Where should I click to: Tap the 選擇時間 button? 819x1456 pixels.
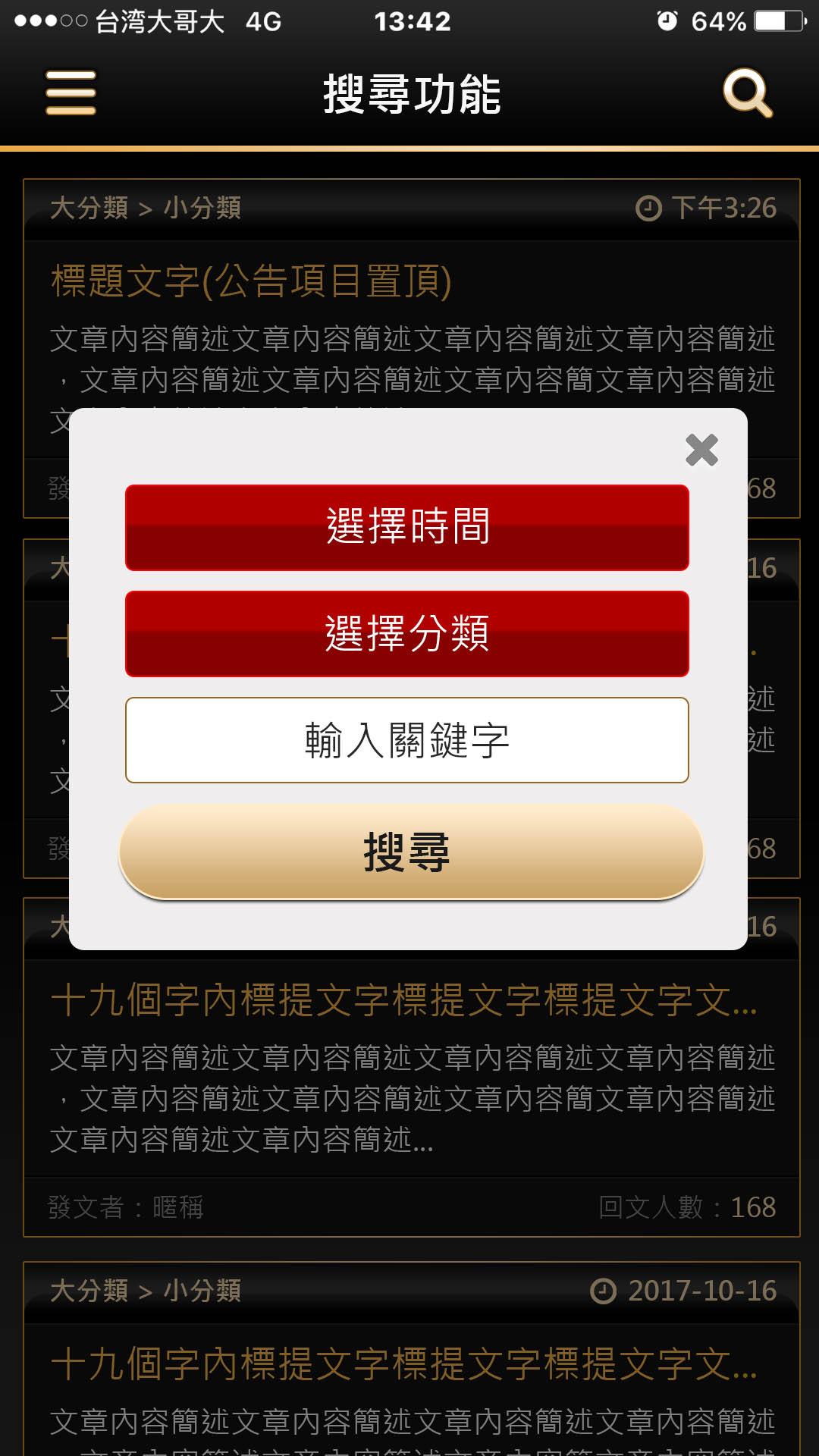coord(407,527)
